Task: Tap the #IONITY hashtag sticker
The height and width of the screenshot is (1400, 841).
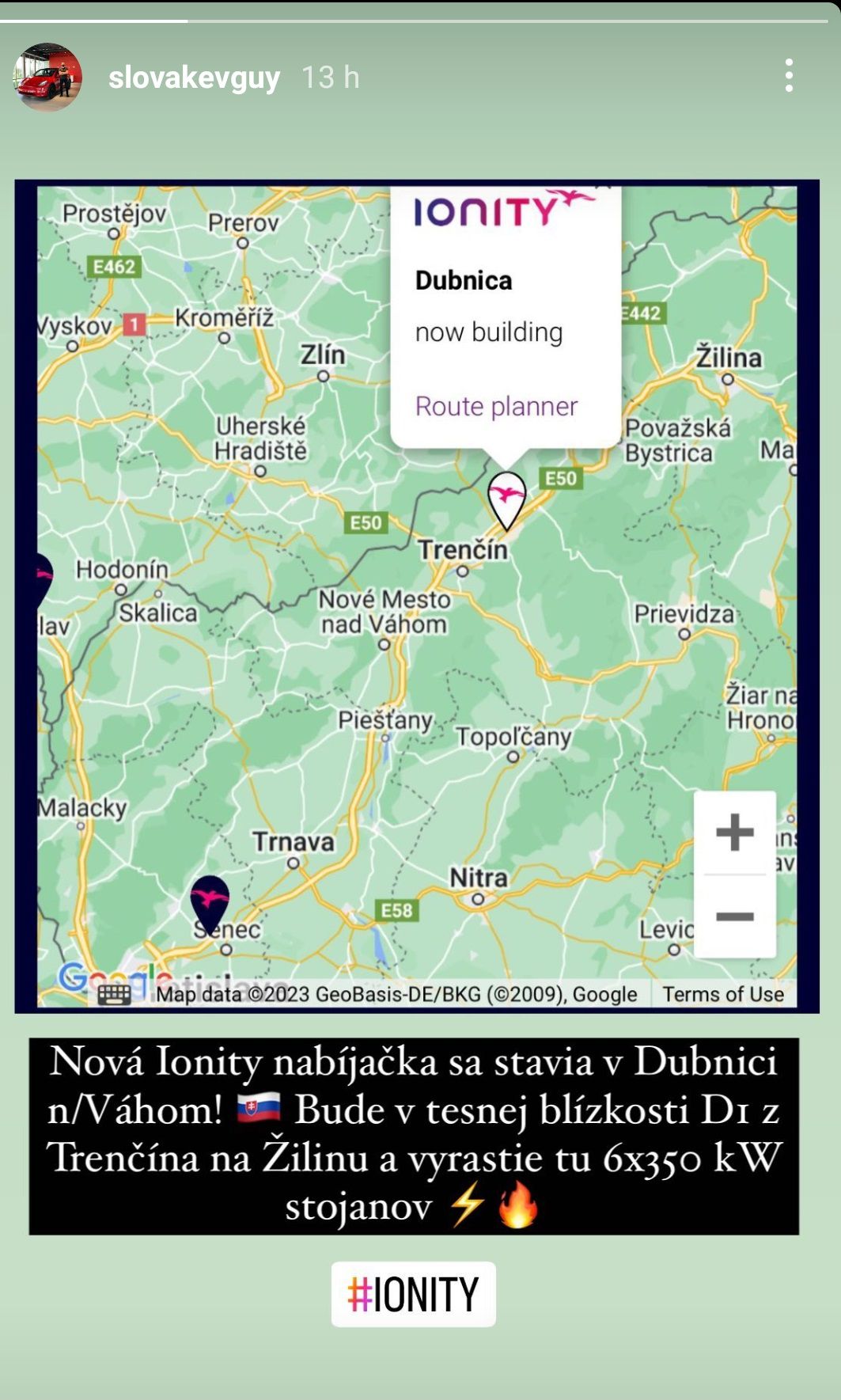Action: click(x=413, y=1294)
